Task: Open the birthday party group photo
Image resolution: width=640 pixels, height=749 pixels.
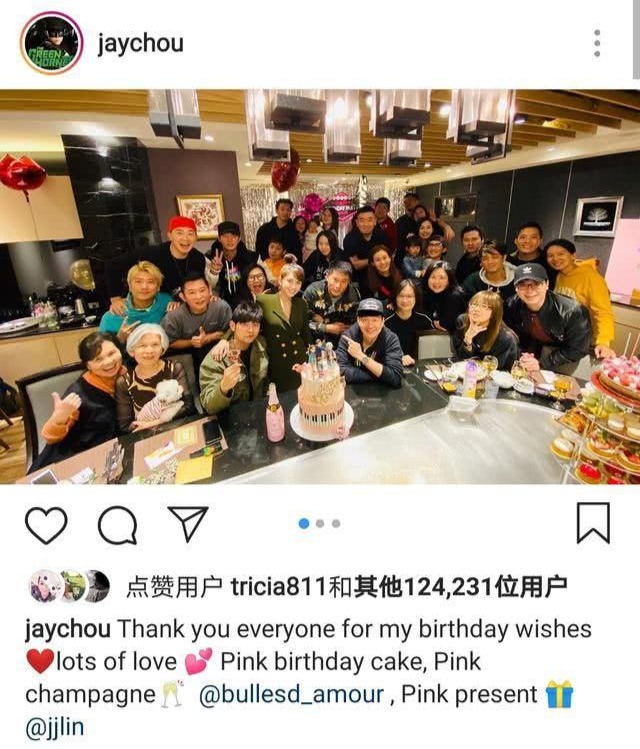Action: (320, 287)
